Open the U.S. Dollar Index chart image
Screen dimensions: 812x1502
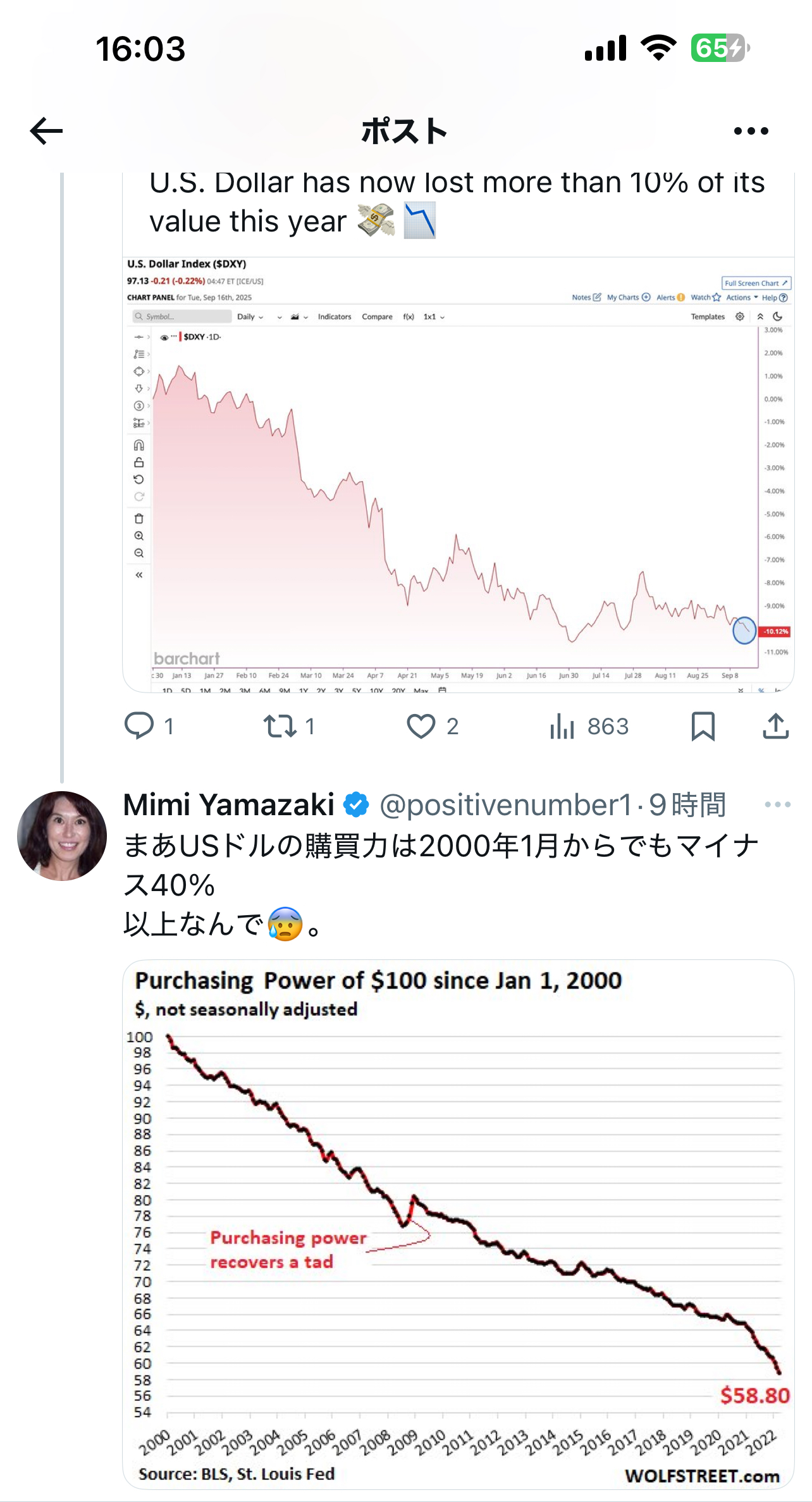click(x=458, y=474)
